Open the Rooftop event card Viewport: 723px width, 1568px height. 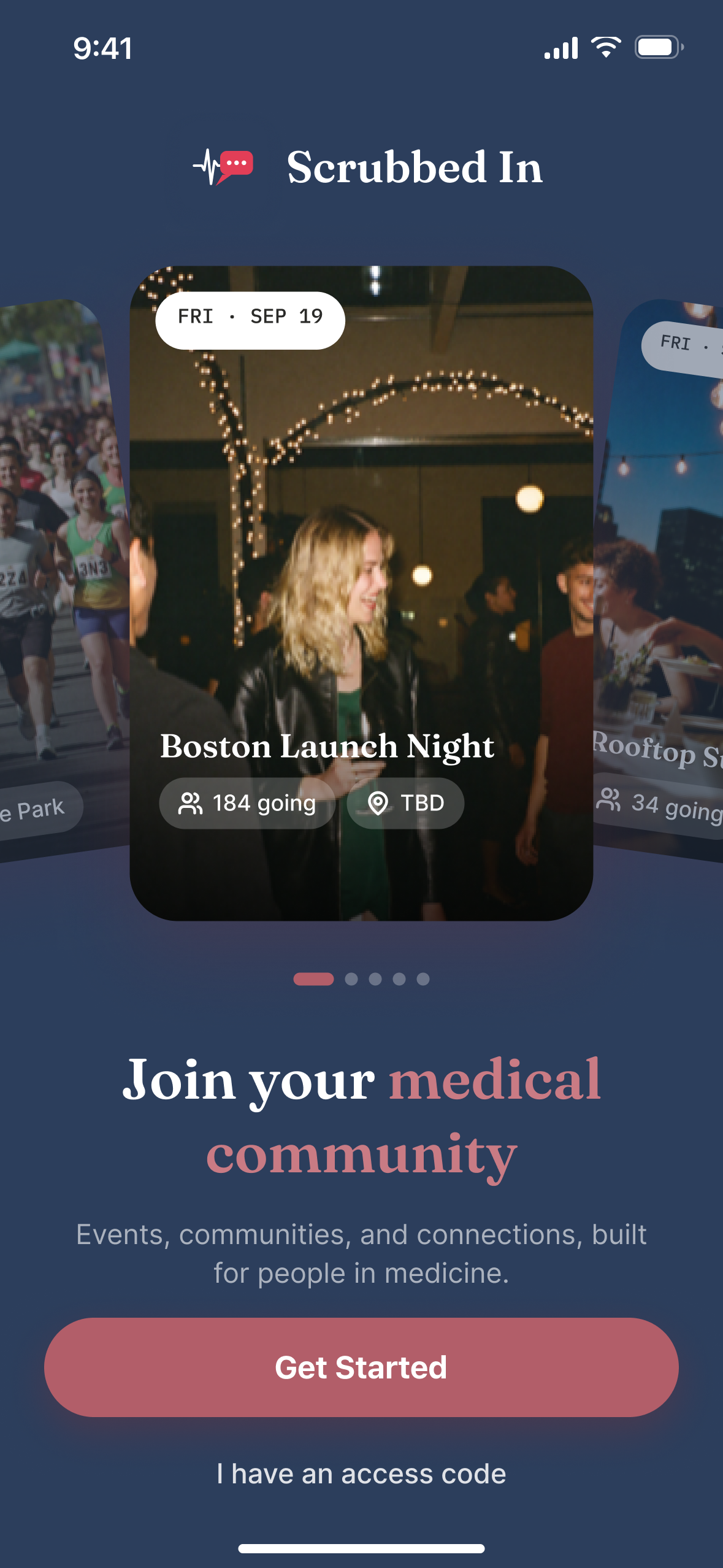(659, 580)
